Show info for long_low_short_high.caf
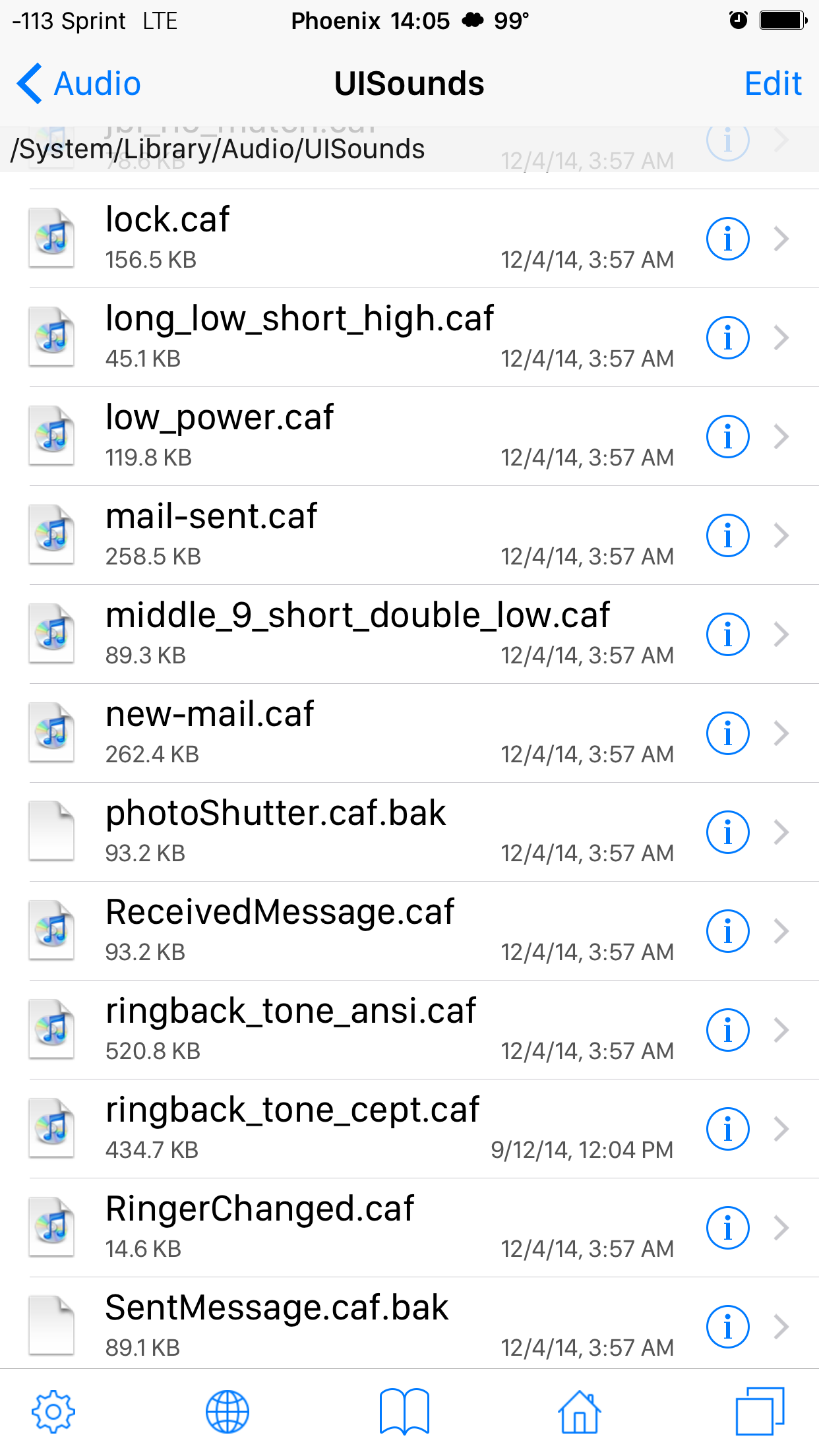This screenshot has height=1456, width=819. tap(727, 338)
